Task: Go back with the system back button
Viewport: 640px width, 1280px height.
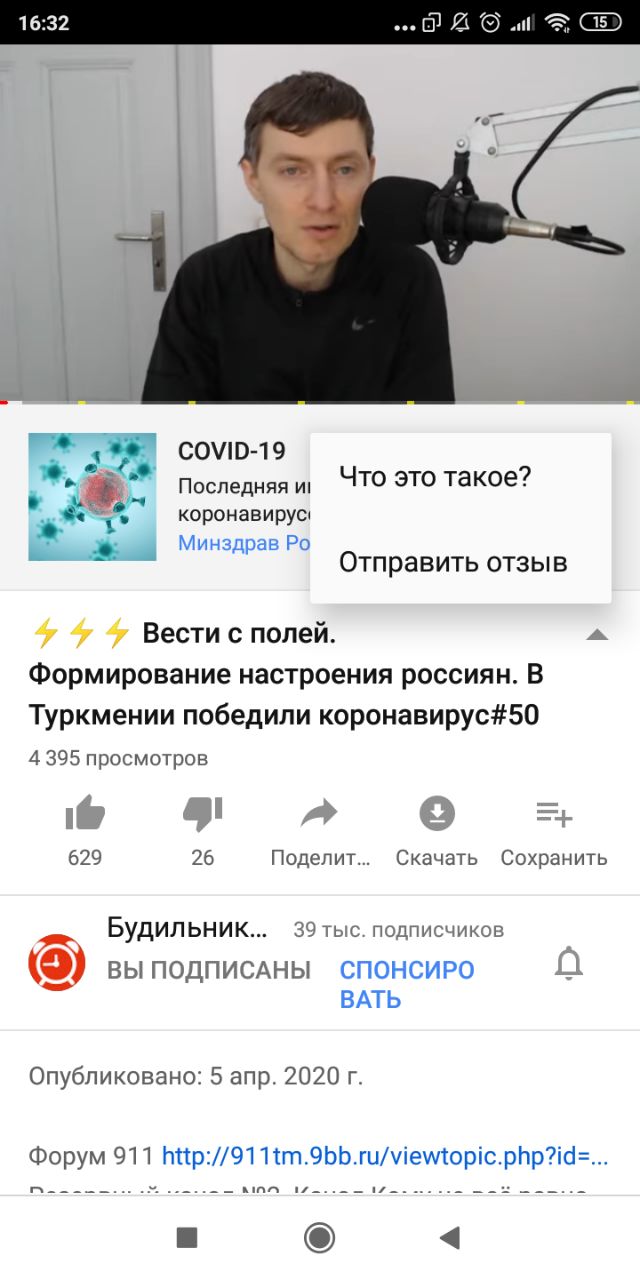Action: pyautogui.click(x=450, y=1238)
